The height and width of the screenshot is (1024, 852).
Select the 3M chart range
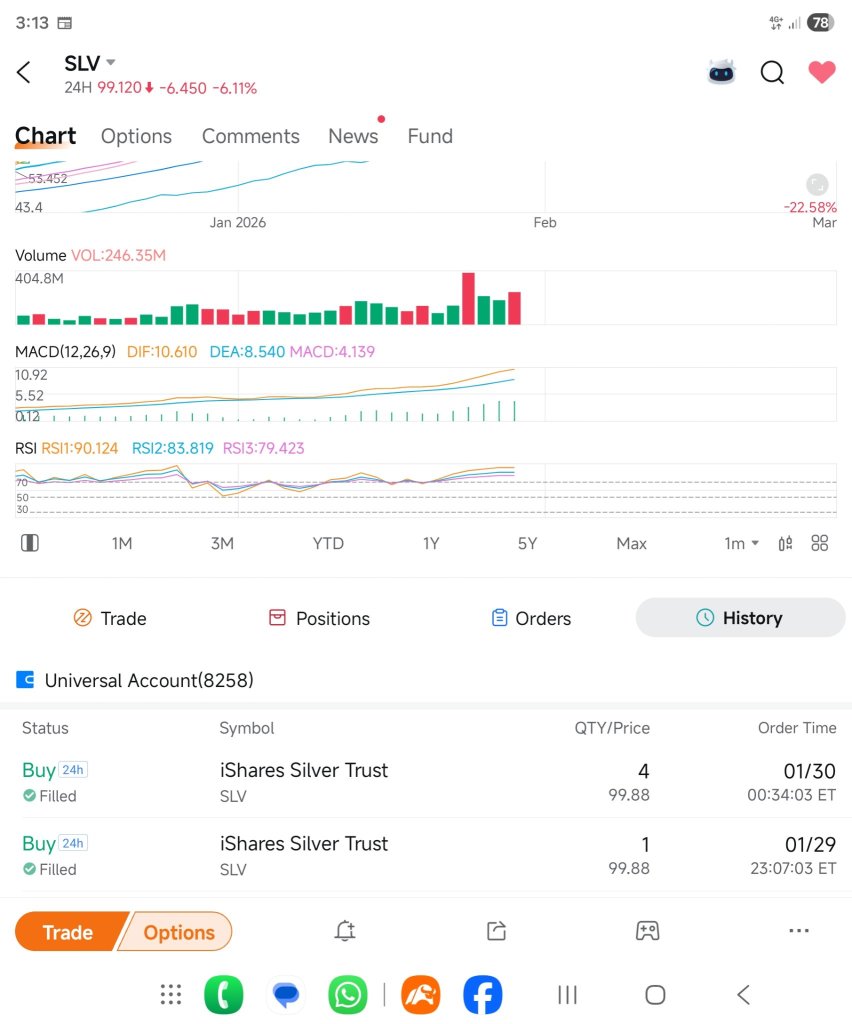pos(222,543)
